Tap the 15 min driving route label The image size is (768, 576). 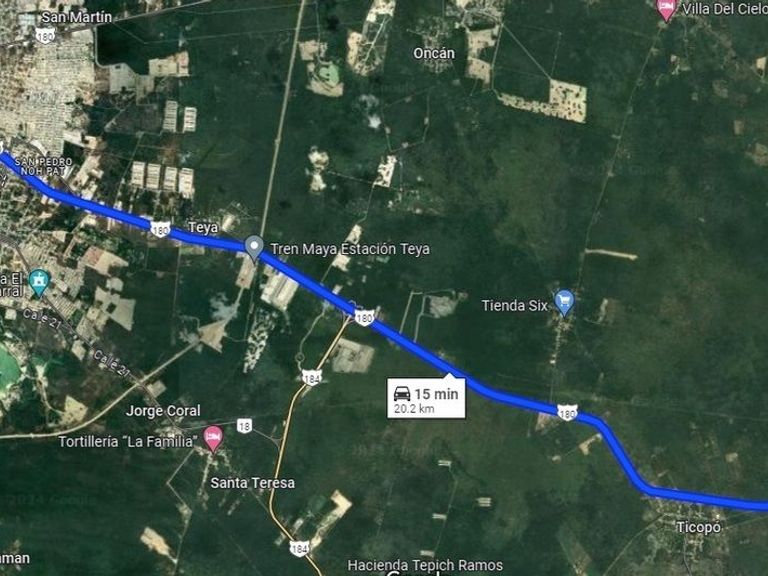pyautogui.click(x=427, y=399)
